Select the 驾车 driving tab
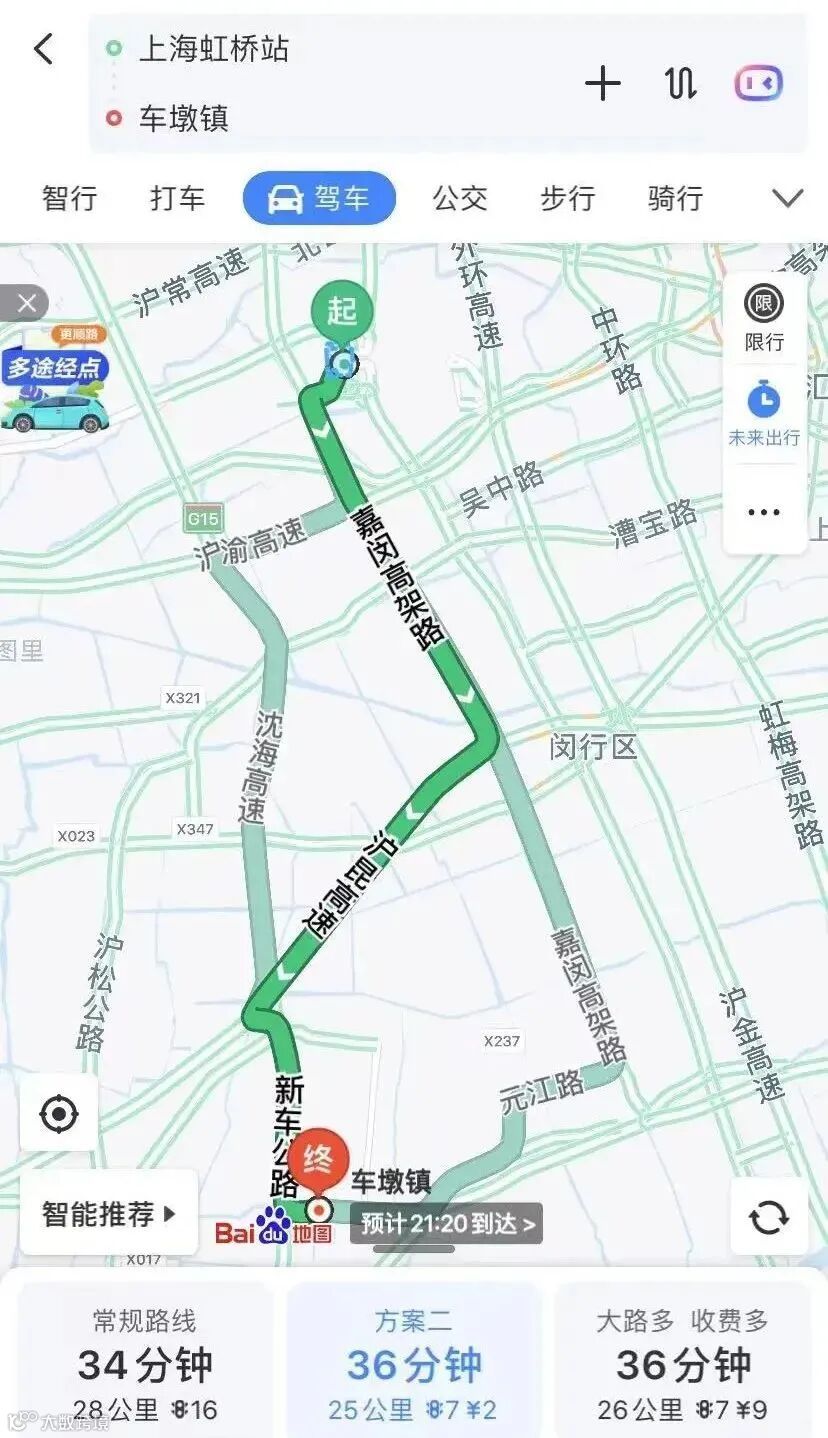Image resolution: width=828 pixels, height=1438 pixels. [320, 198]
